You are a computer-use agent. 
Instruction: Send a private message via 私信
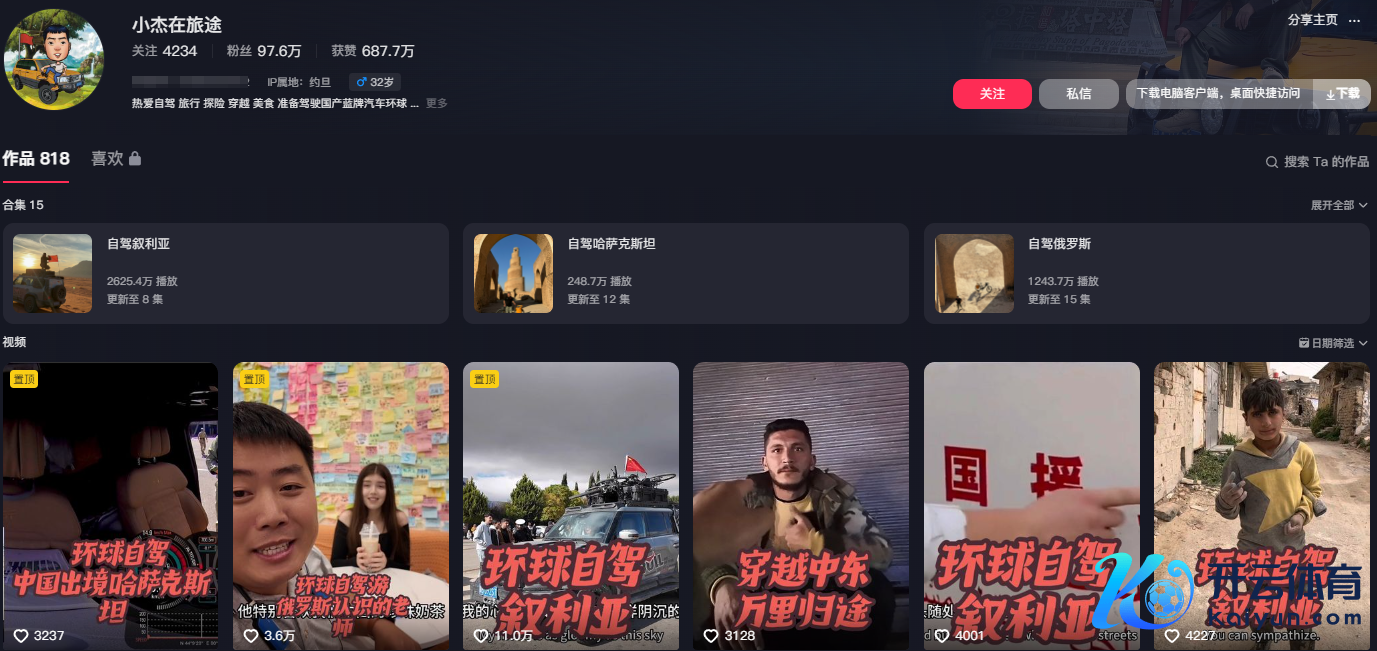1078,94
